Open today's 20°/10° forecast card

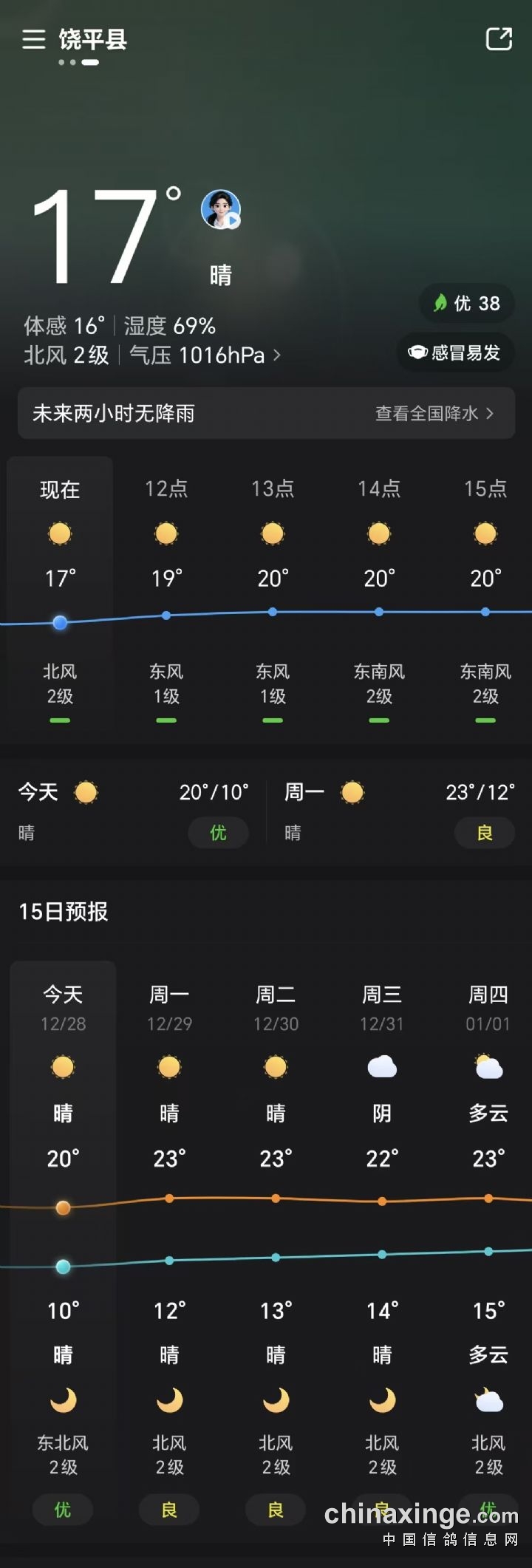[133, 811]
